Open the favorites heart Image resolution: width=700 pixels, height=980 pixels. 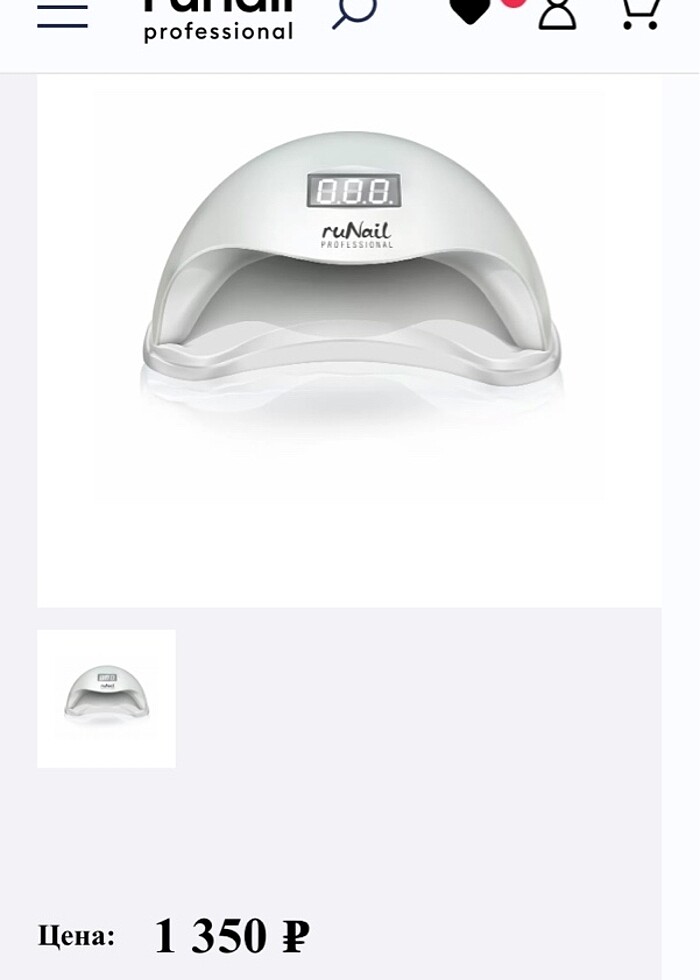point(470,10)
